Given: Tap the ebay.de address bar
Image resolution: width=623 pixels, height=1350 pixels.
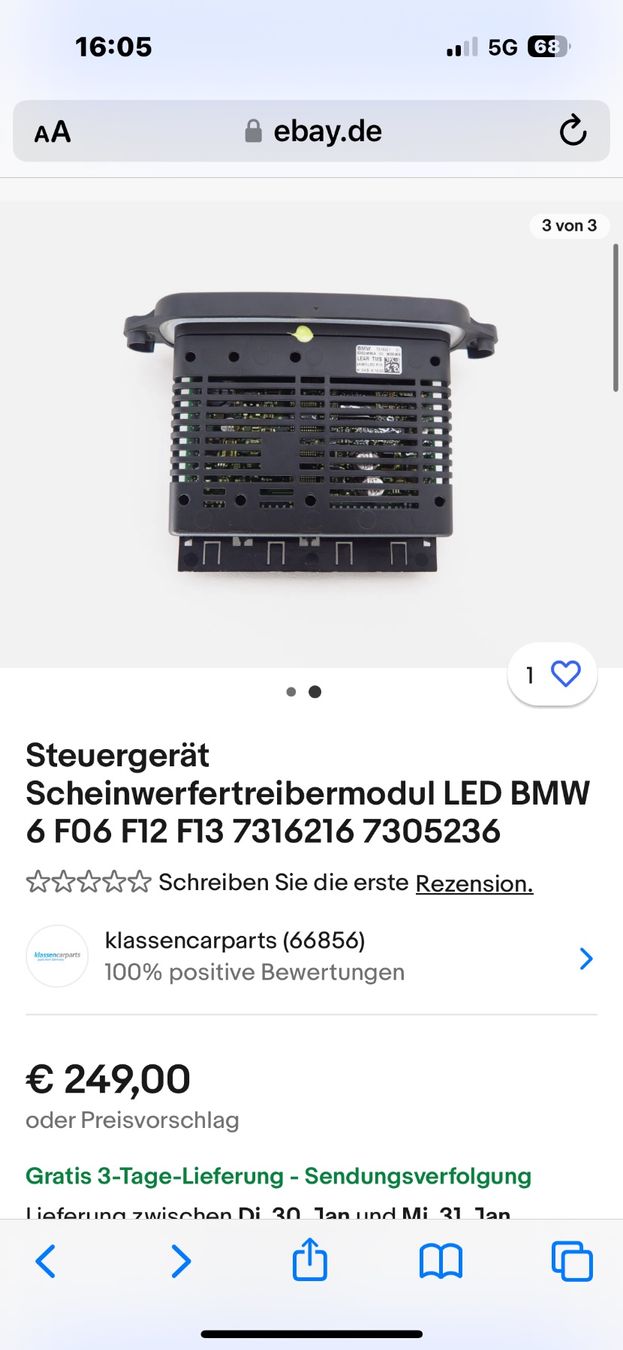Looking at the screenshot, I should (312, 132).
